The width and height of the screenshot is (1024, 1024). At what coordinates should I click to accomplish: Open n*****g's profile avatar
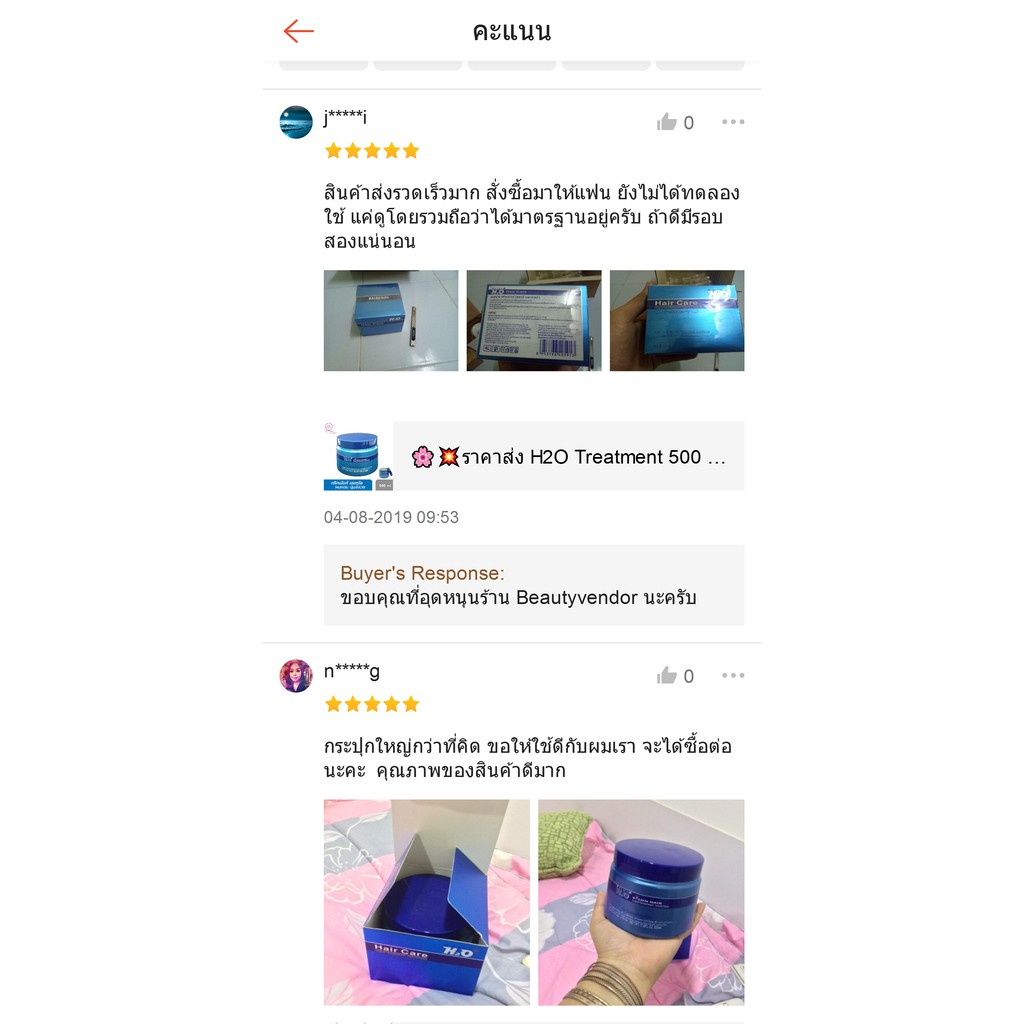[296, 675]
